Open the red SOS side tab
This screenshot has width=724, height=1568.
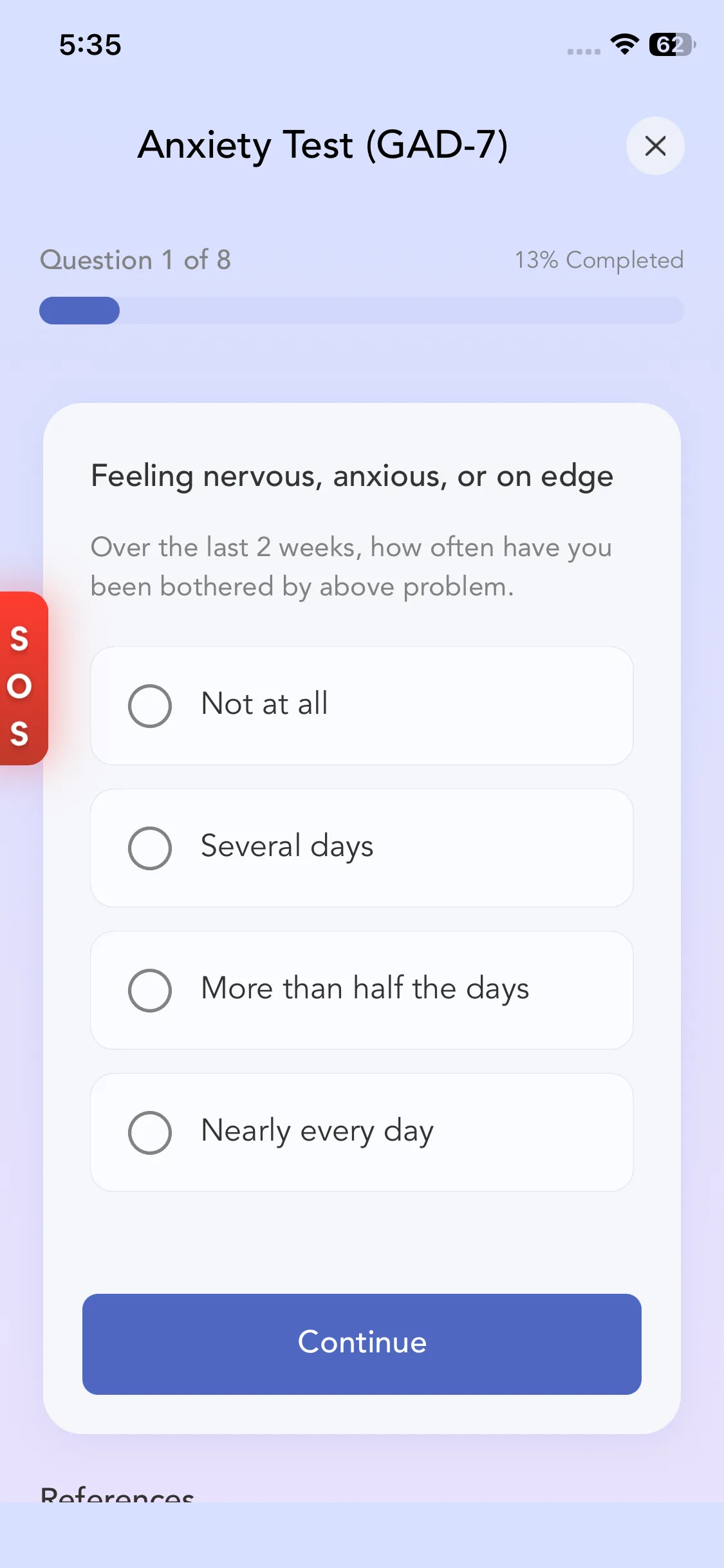coord(23,678)
